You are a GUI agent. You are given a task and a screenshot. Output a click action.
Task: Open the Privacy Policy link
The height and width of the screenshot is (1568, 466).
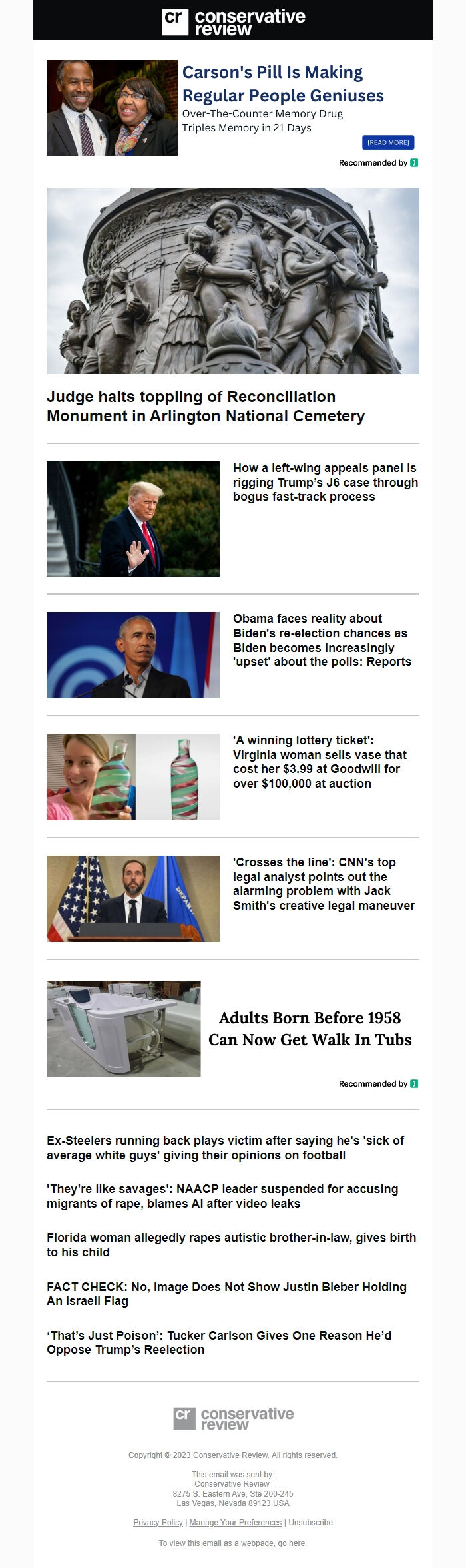(x=158, y=1522)
